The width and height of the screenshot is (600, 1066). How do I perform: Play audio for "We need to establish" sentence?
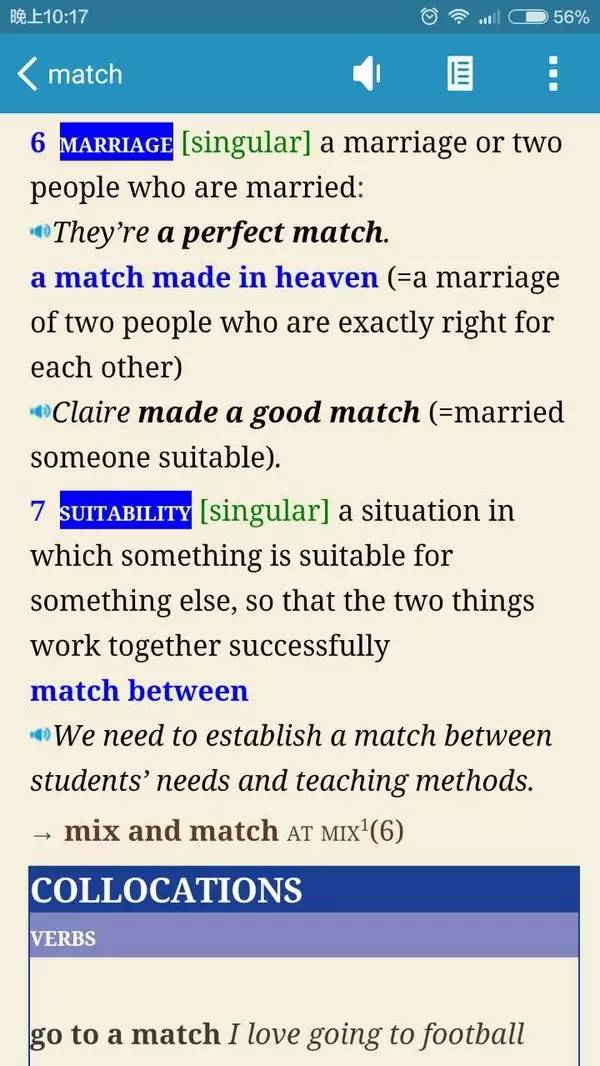pyautogui.click(x=40, y=736)
